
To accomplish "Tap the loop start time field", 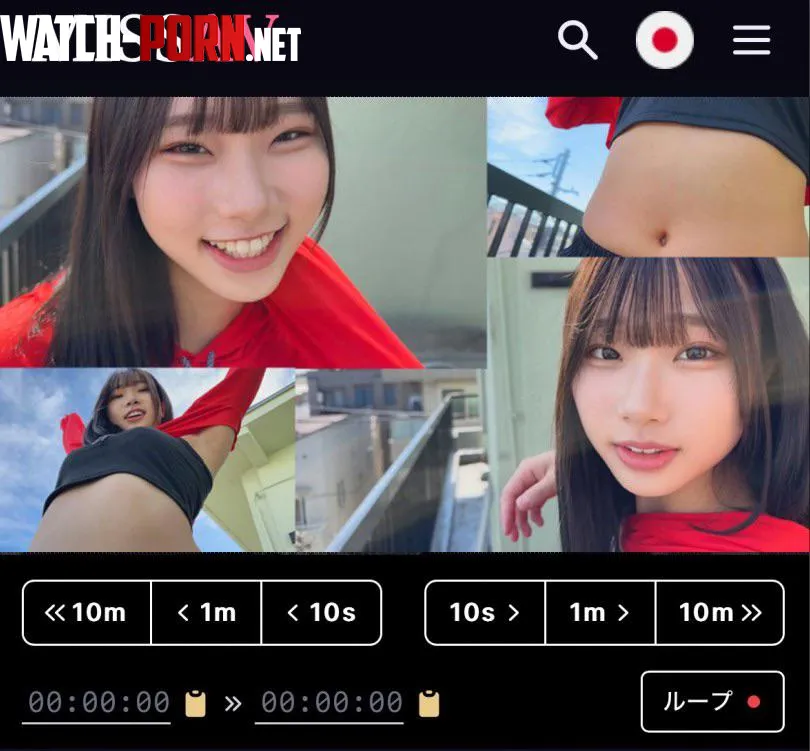I will [x=97, y=702].
